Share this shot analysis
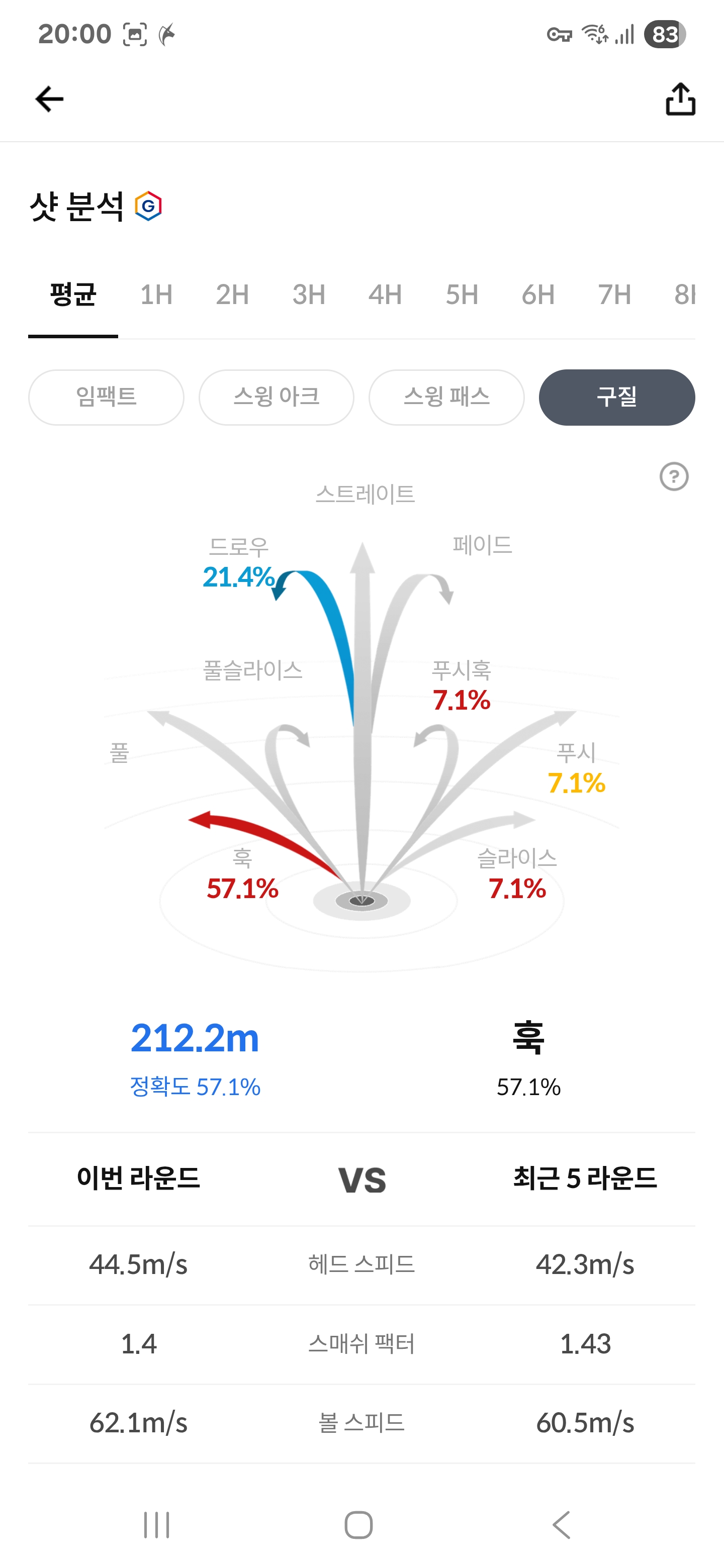The height and width of the screenshot is (1568, 724). pos(680,99)
